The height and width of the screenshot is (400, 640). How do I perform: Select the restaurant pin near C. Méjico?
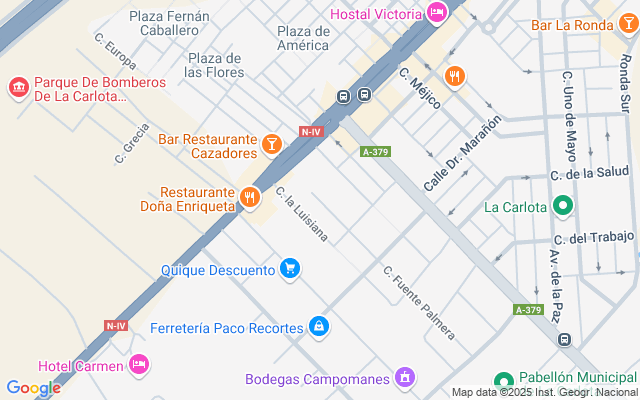pos(455,75)
